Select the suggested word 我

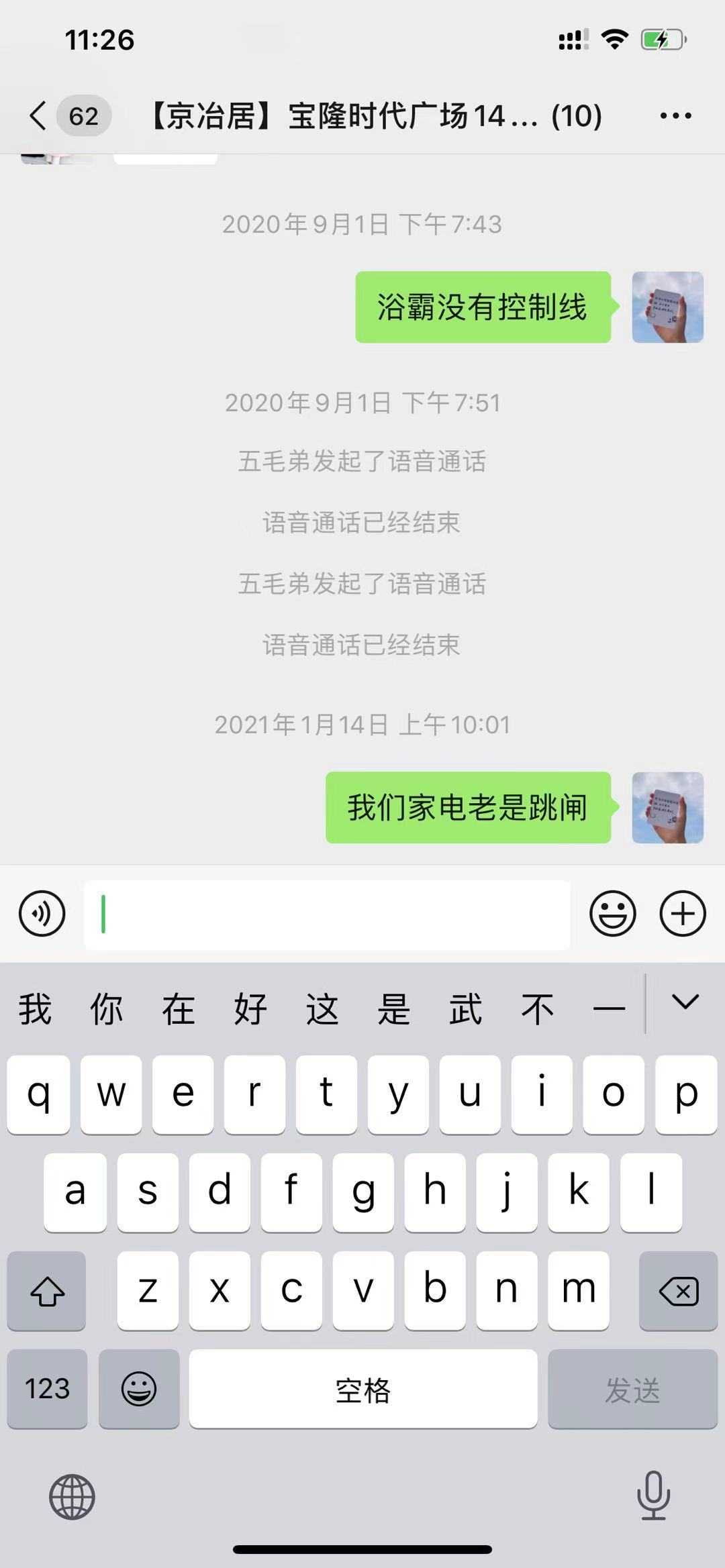point(35,1009)
